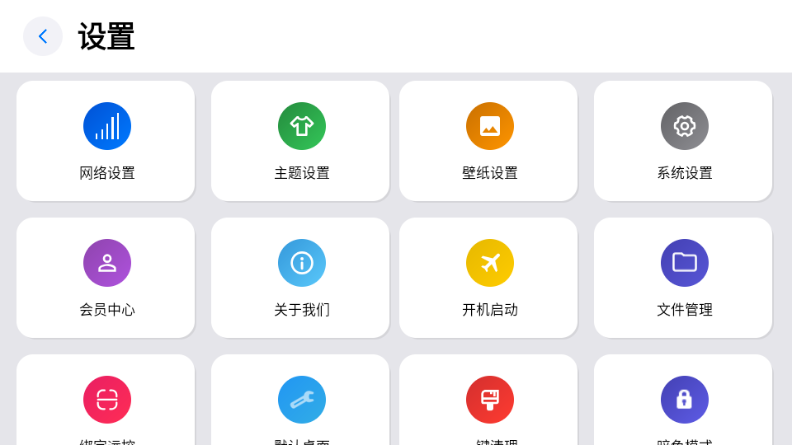Open 主题设置 card
Image resolution: width=792 pixels, height=445 pixels.
tap(300, 141)
